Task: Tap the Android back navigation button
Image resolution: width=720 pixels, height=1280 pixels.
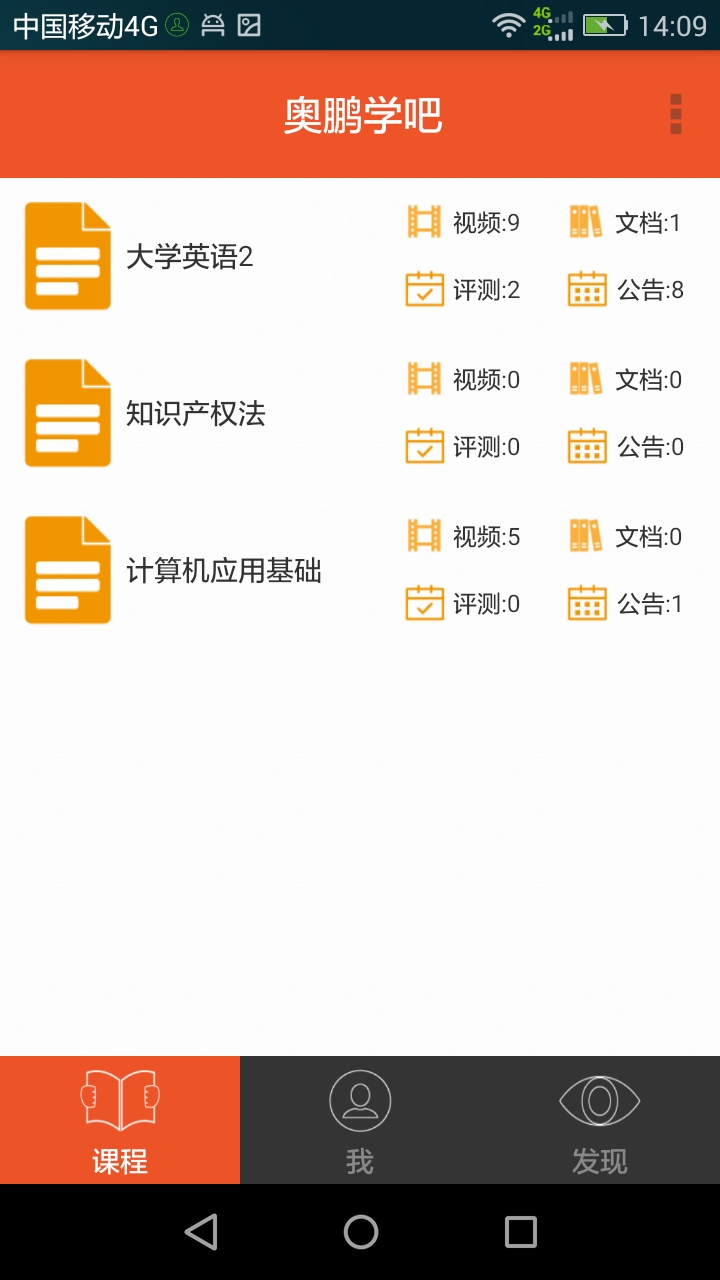Action: (201, 1231)
